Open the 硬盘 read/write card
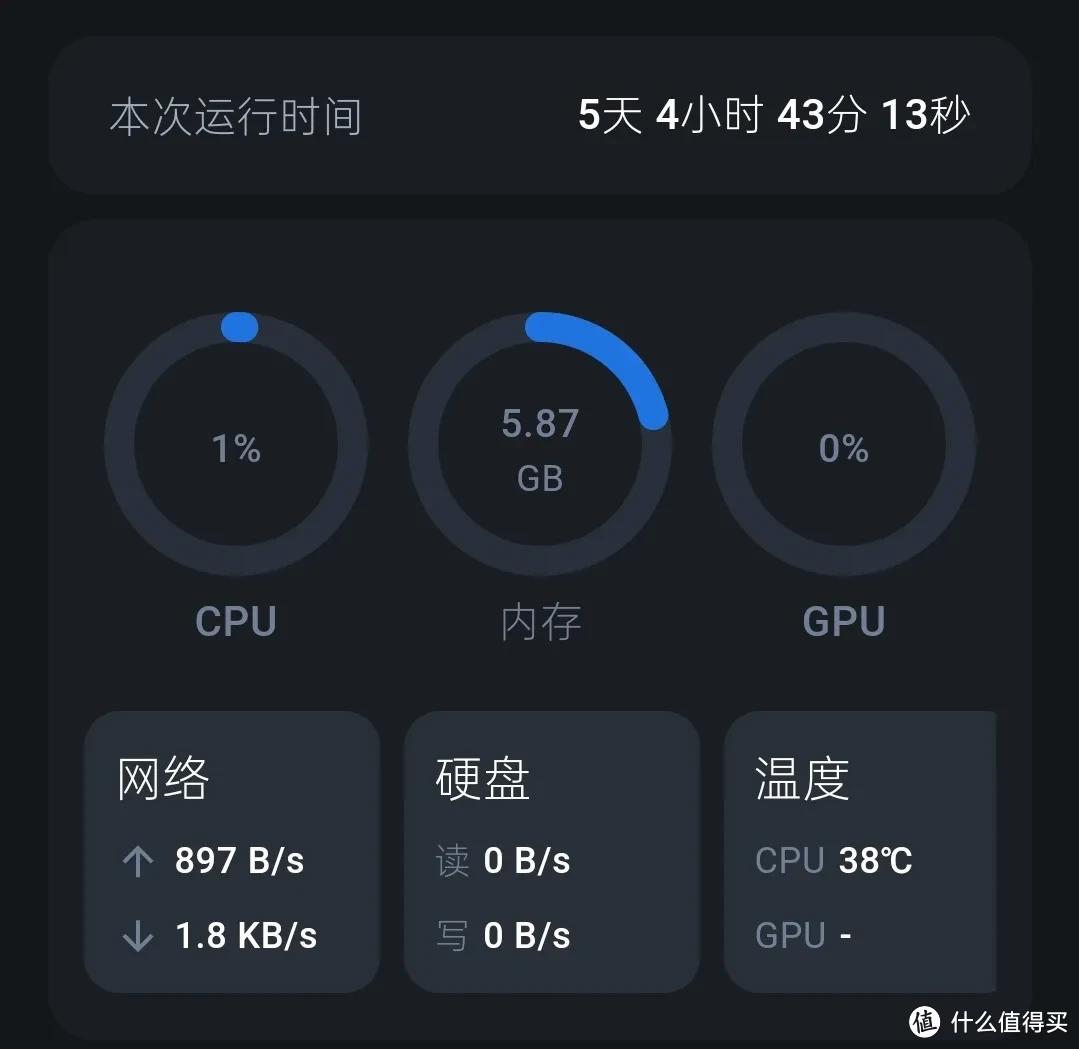1079x1049 pixels. pos(551,852)
